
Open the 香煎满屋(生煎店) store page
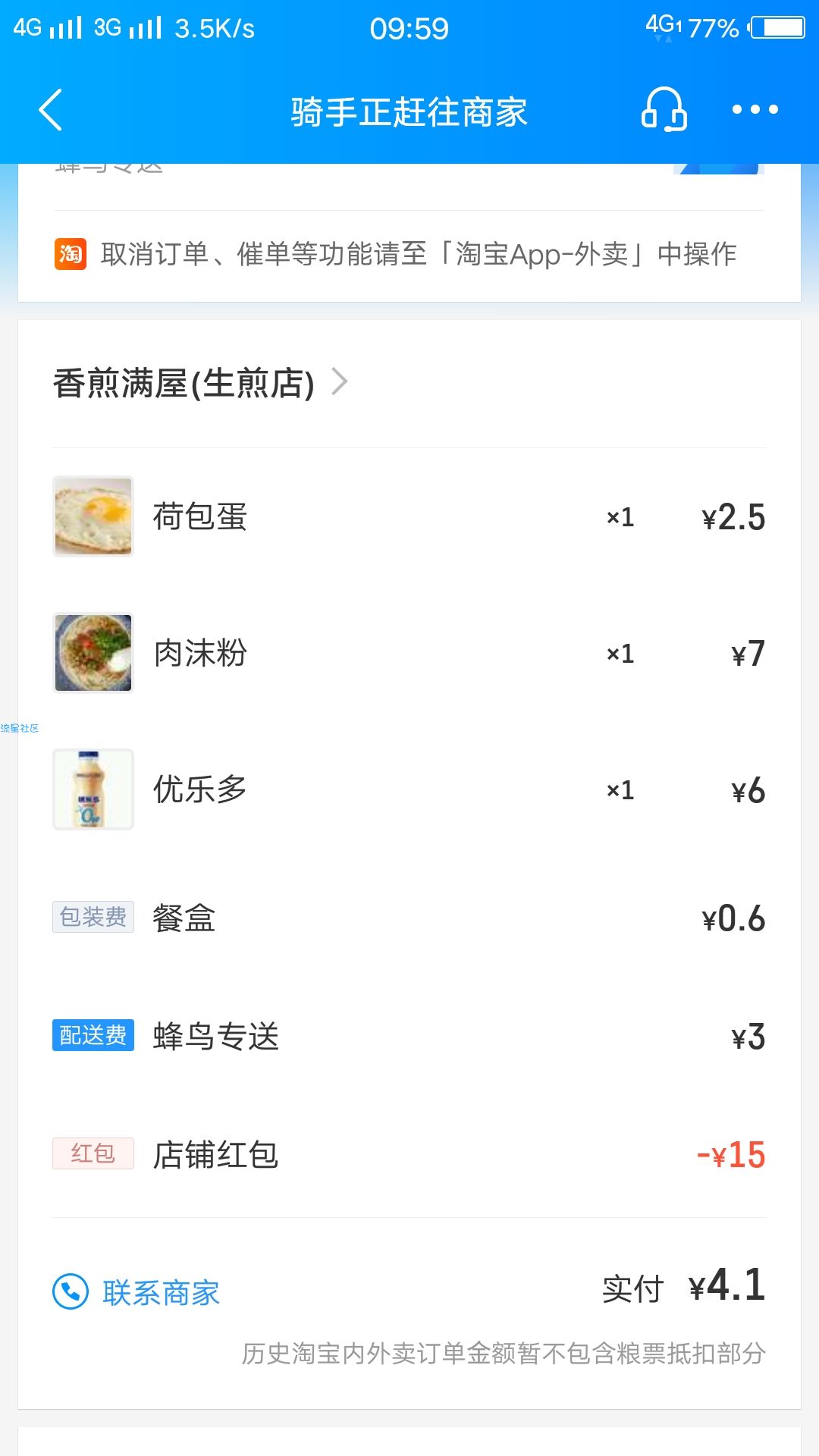[200, 383]
